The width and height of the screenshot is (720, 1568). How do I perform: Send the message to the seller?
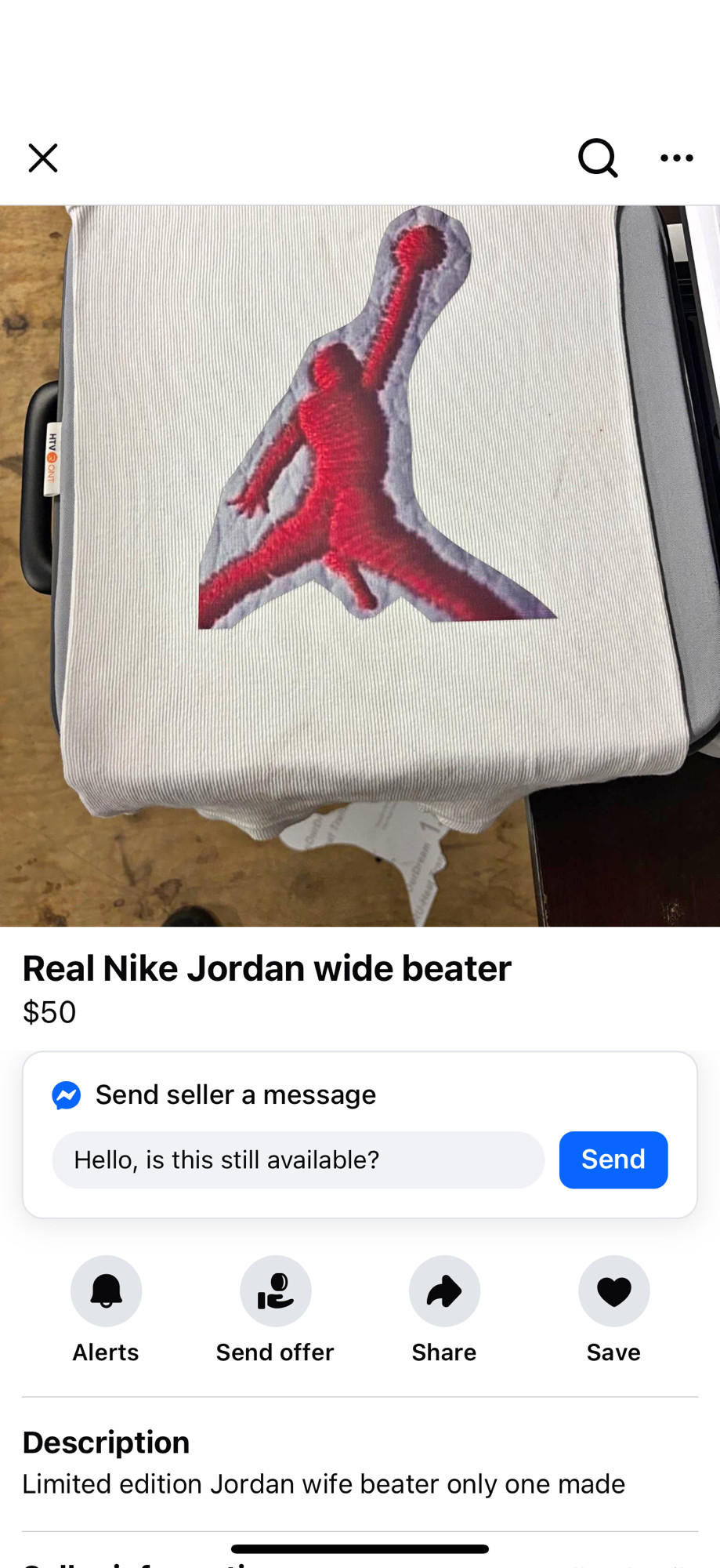(613, 1160)
